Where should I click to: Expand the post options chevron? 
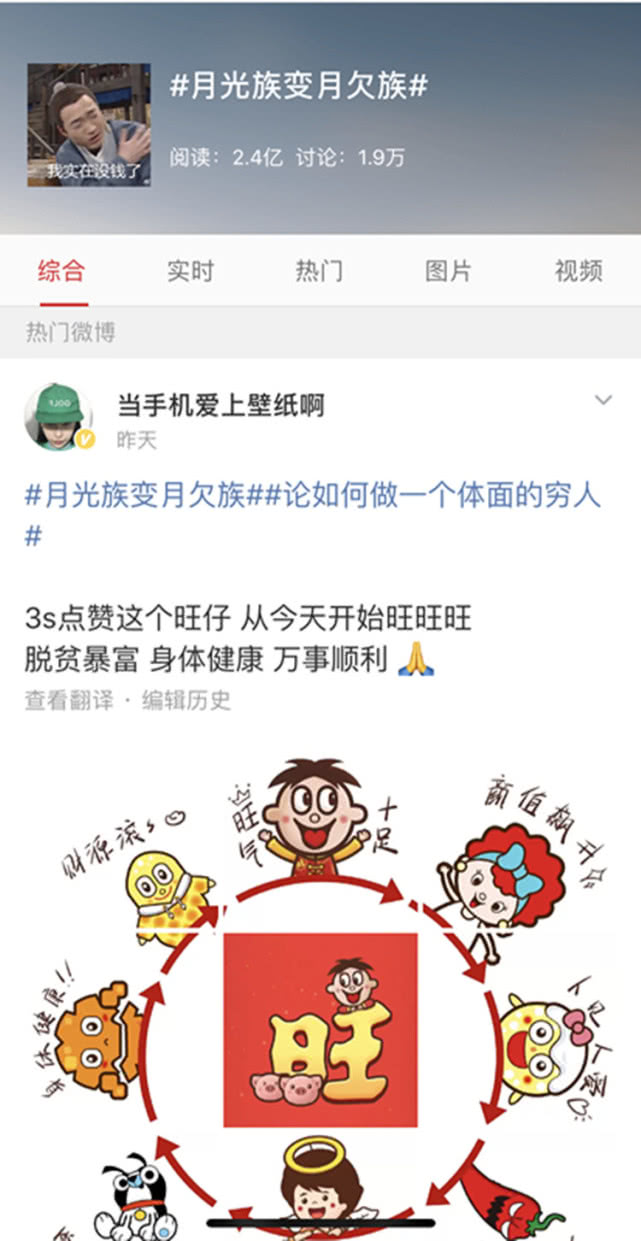[x=603, y=401]
